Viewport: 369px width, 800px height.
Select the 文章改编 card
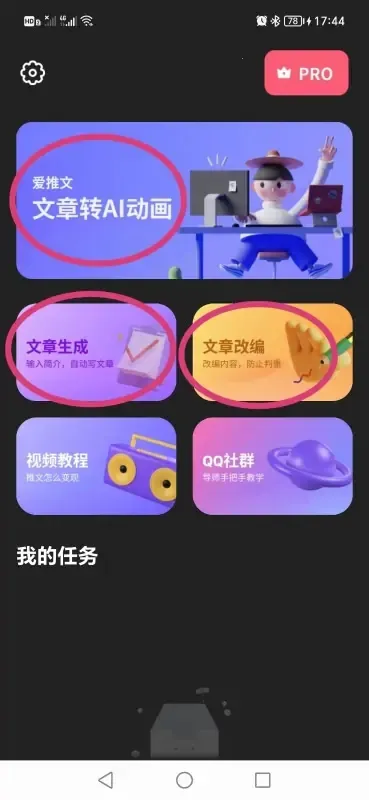click(x=273, y=352)
